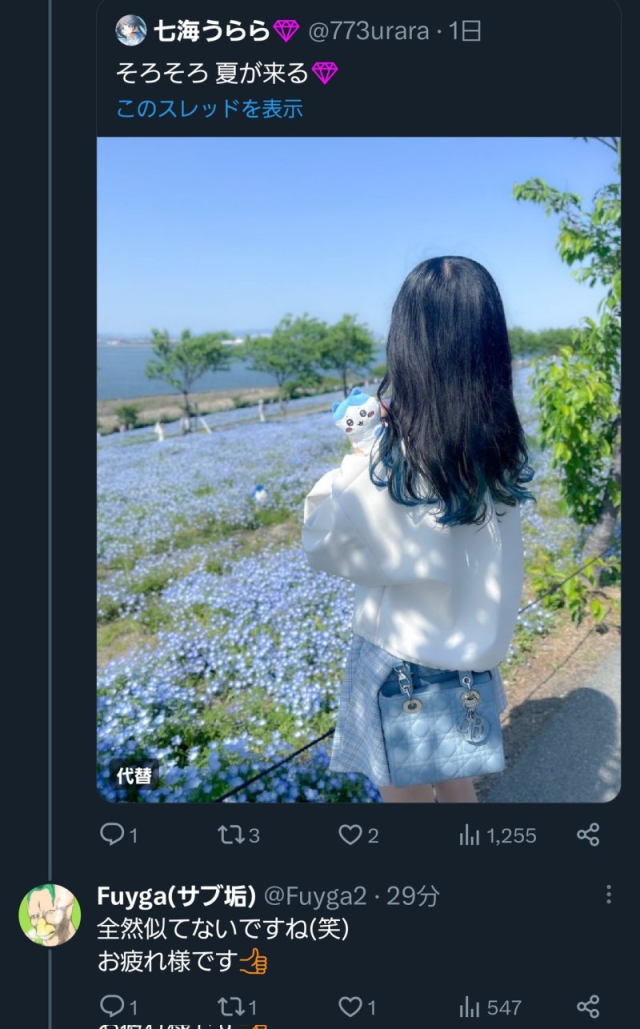
Task: View analytics showing 547 views
Action: coord(490,1006)
